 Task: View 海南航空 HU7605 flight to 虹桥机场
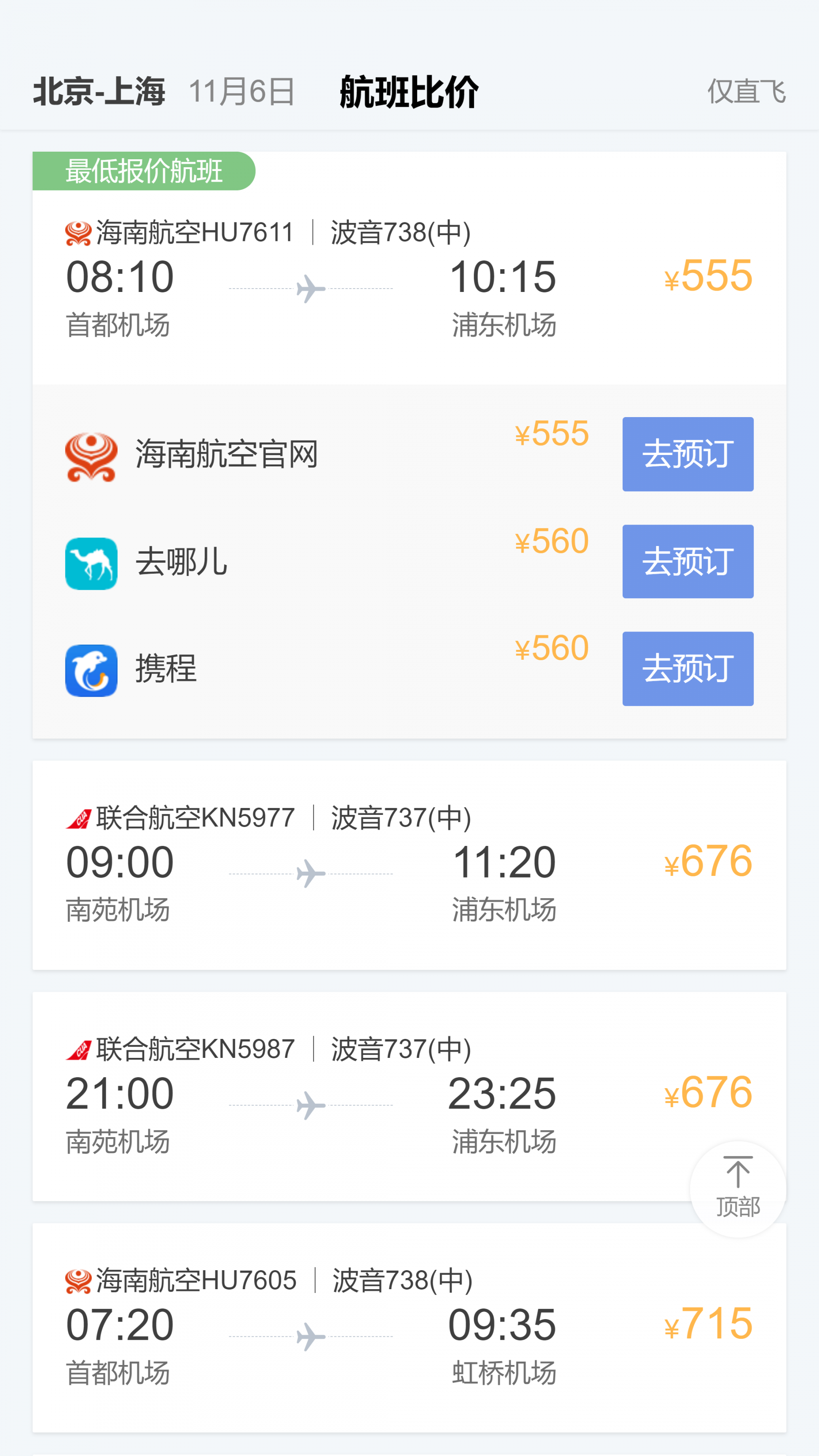pos(409,1327)
